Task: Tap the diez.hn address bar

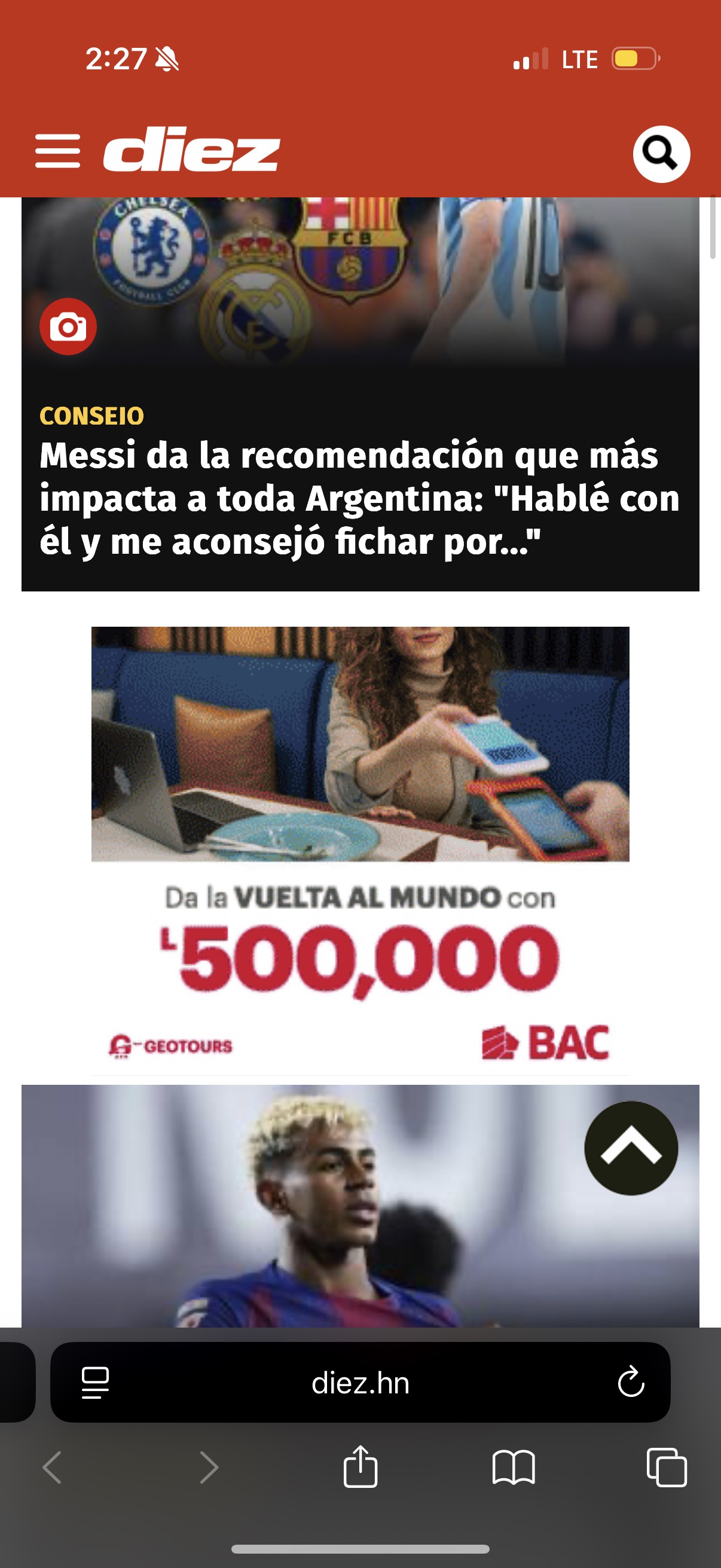Action: [360, 1383]
